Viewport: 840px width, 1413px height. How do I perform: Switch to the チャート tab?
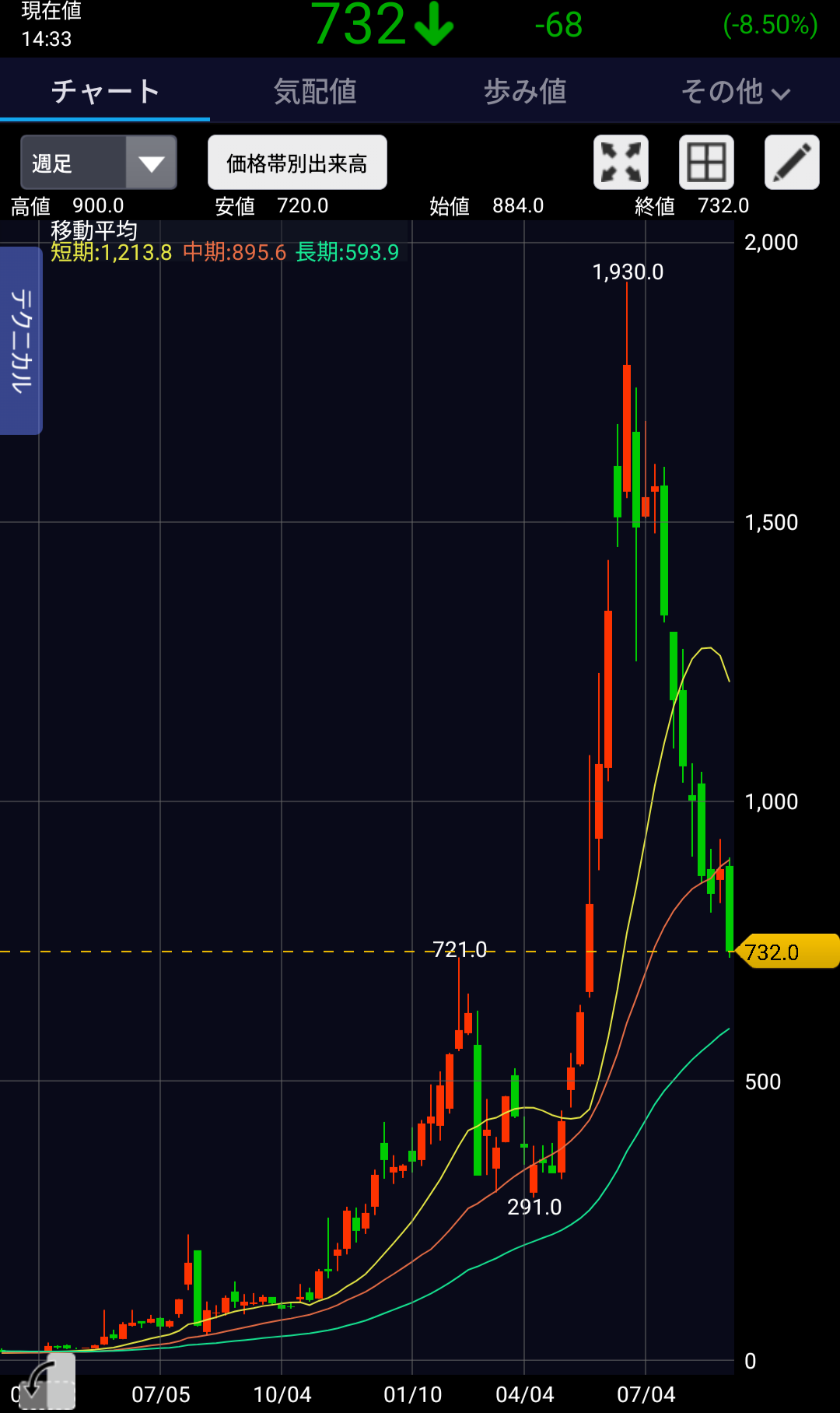105,92
